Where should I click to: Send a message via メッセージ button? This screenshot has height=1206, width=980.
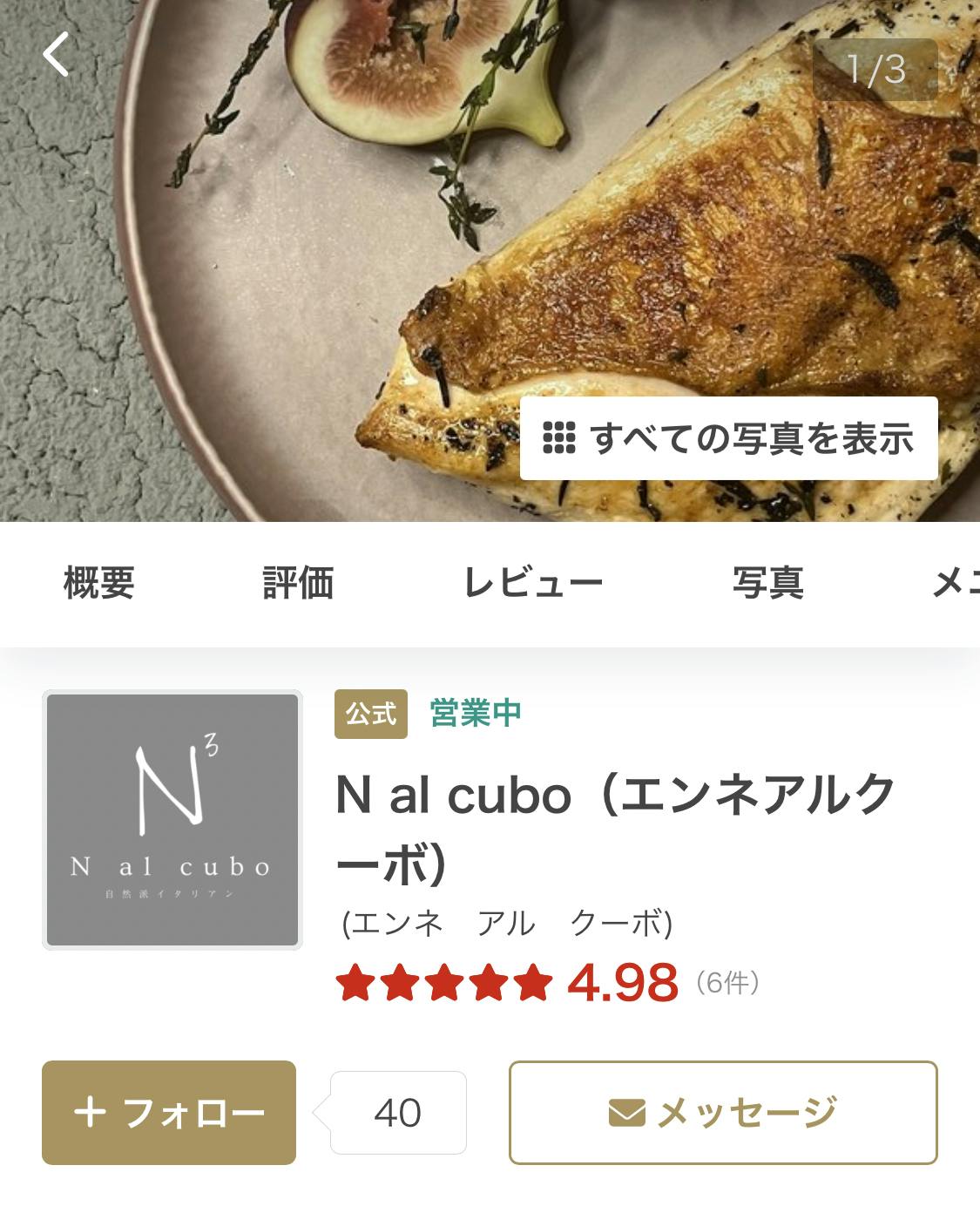tap(723, 1113)
